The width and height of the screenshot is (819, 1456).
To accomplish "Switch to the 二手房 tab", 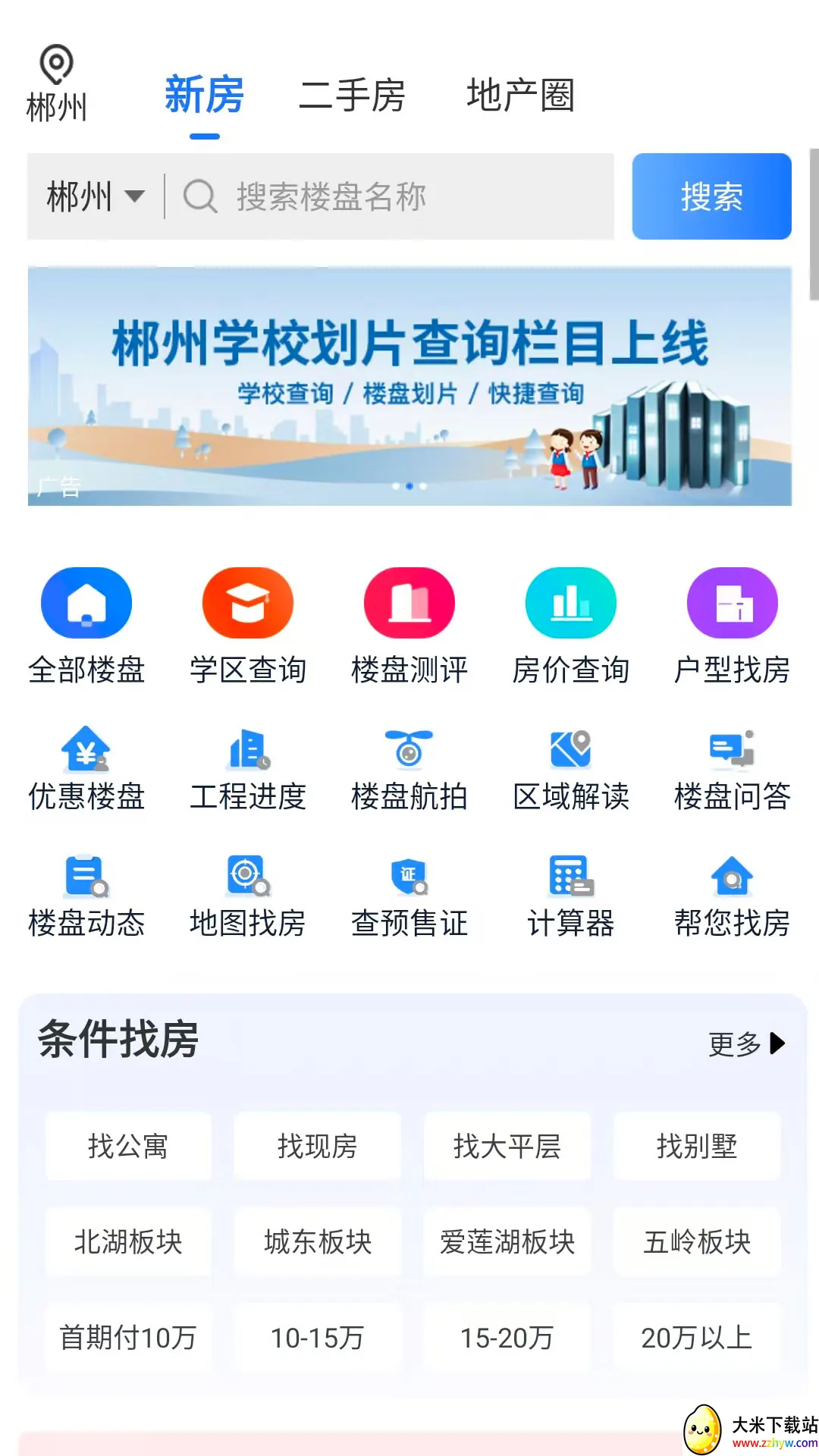I will 352,96.
